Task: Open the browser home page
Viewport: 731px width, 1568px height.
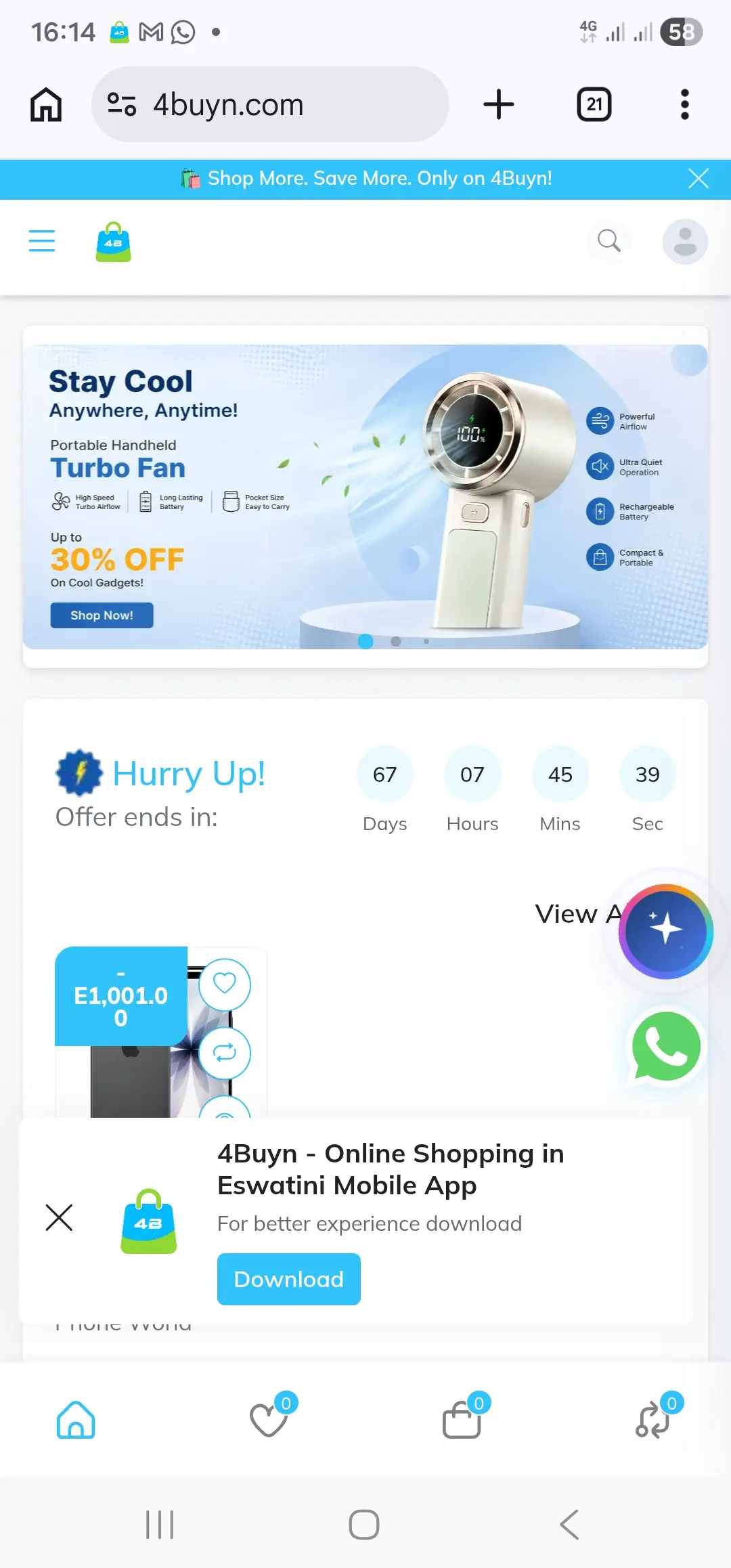Action: point(46,105)
